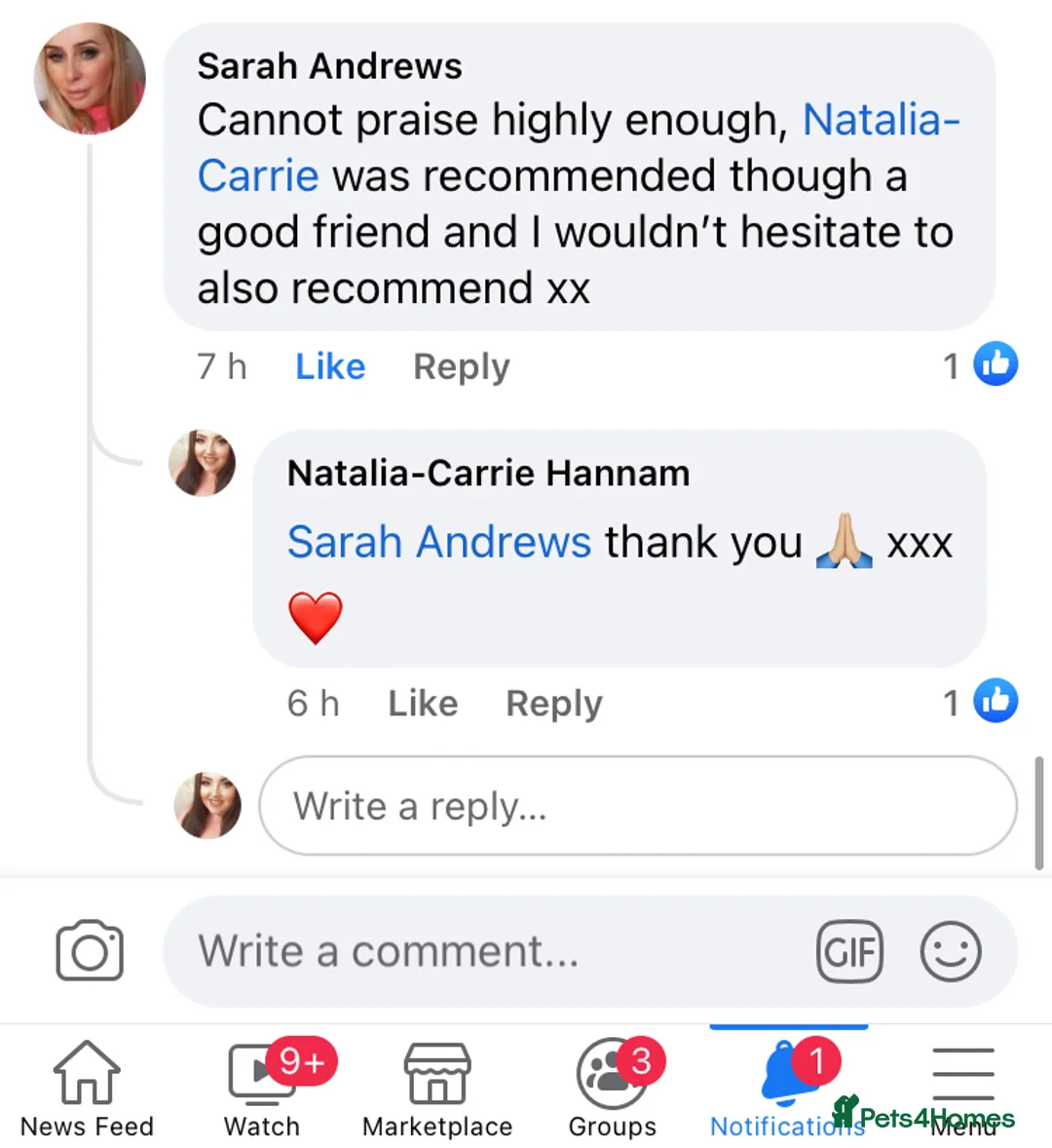Open the Marketplace tab
The height and width of the screenshot is (1148, 1052).
pos(437,1088)
